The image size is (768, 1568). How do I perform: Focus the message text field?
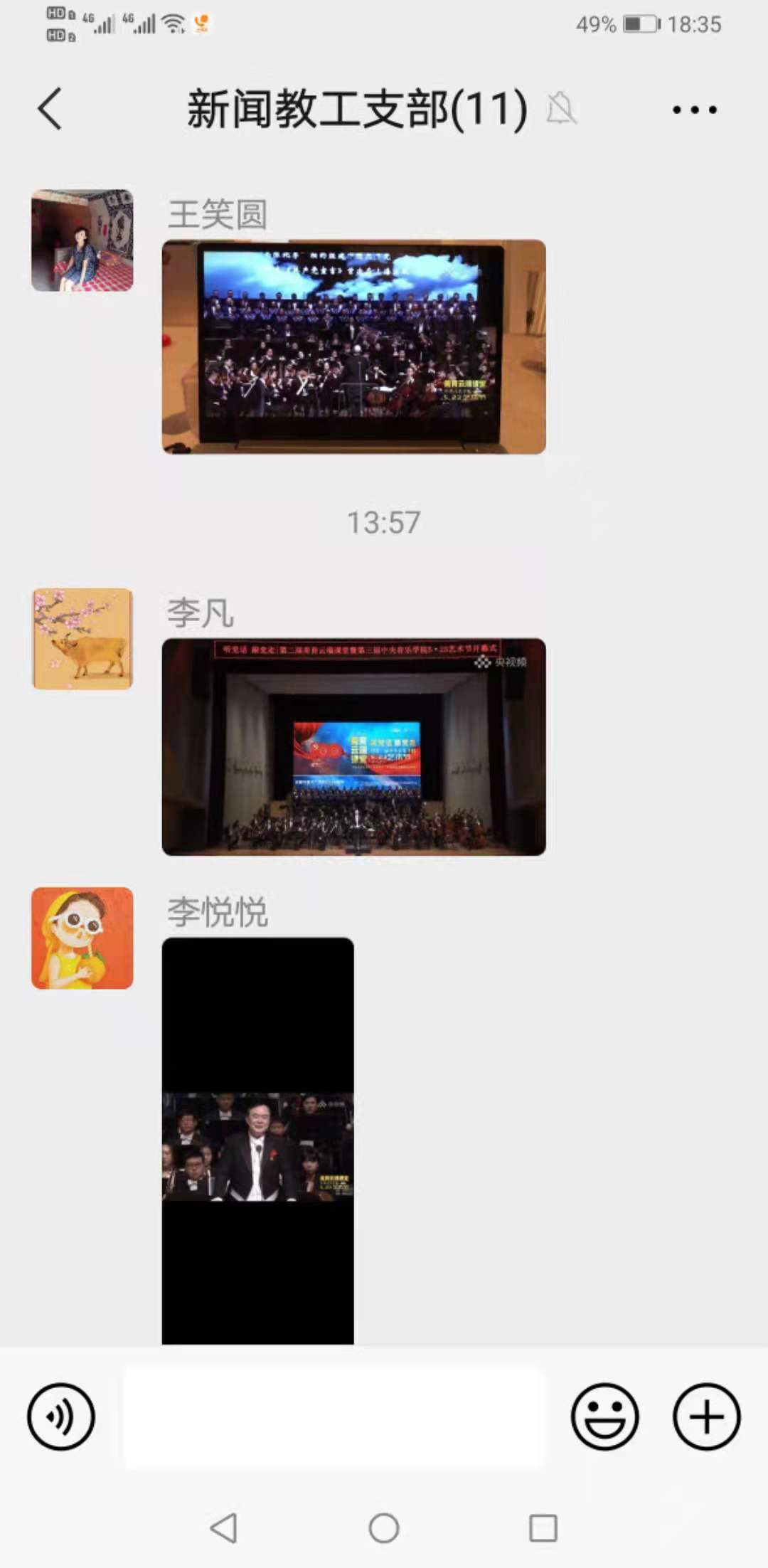(x=334, y=1416)
